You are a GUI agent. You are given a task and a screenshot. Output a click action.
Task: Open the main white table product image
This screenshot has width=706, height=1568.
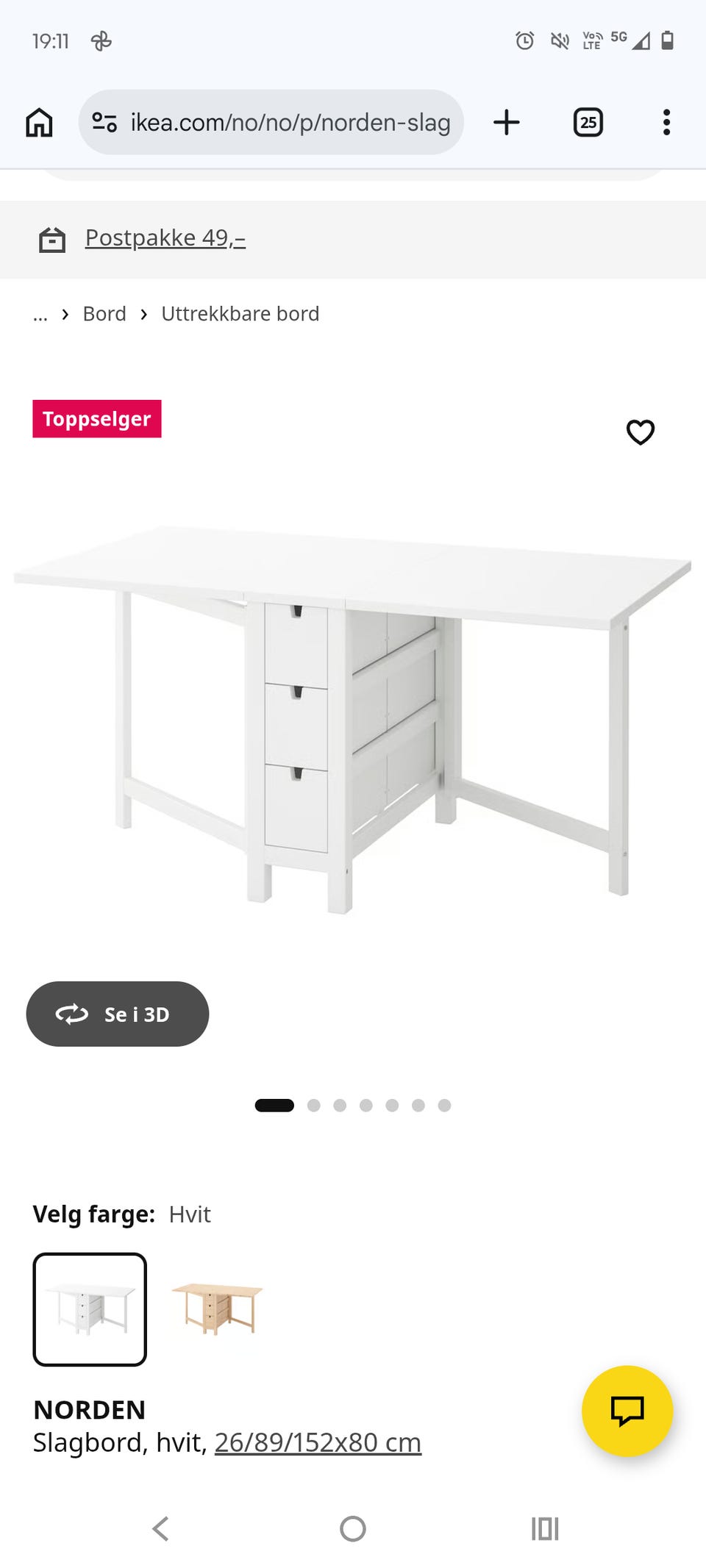click(352, 718)
